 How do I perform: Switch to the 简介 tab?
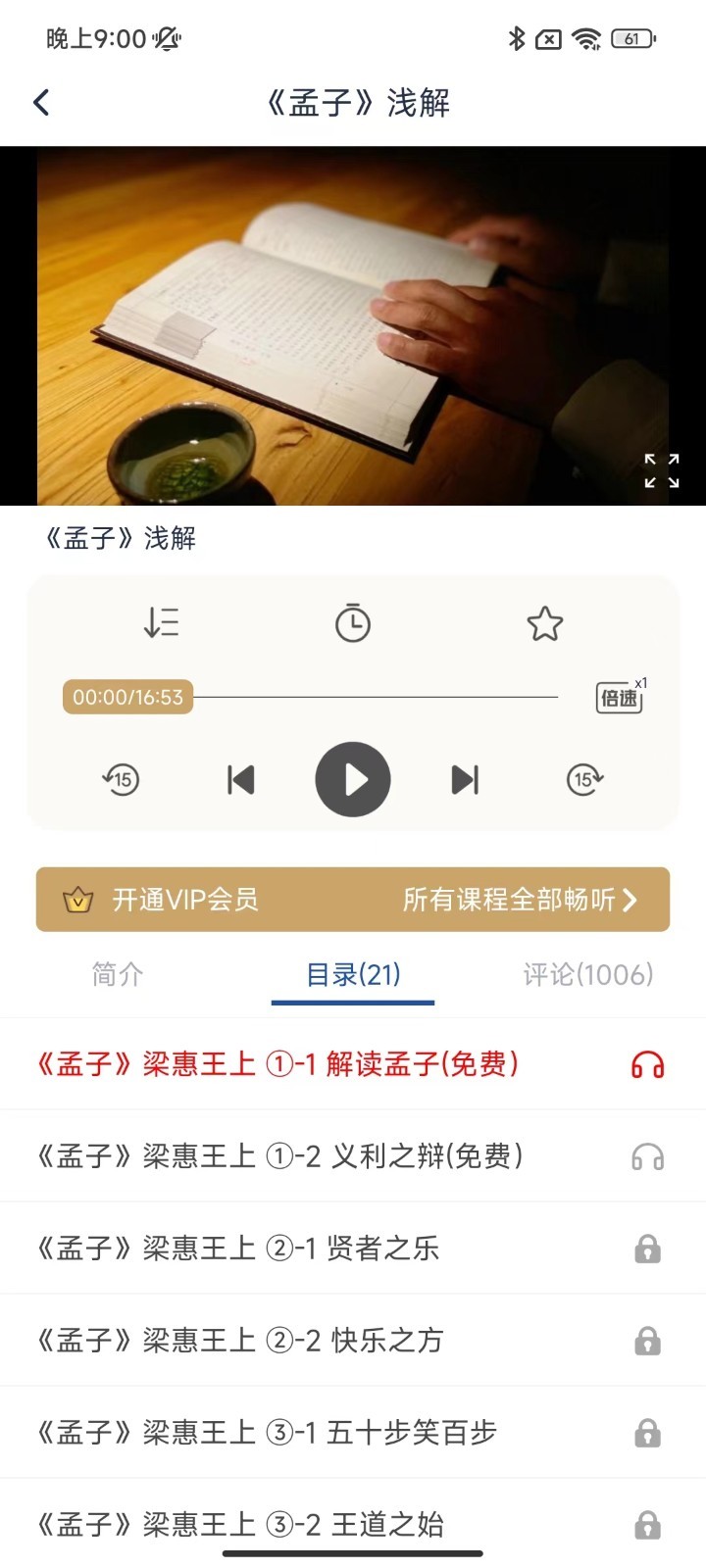118,974
